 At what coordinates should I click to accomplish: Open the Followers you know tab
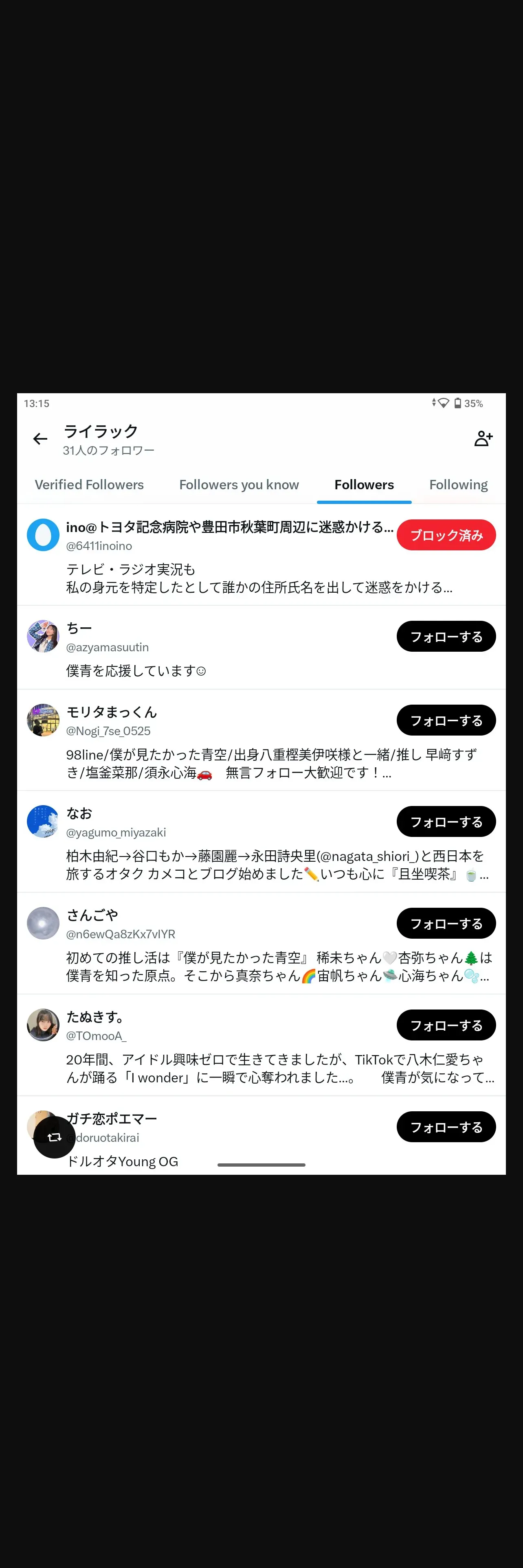click(239, 484)
